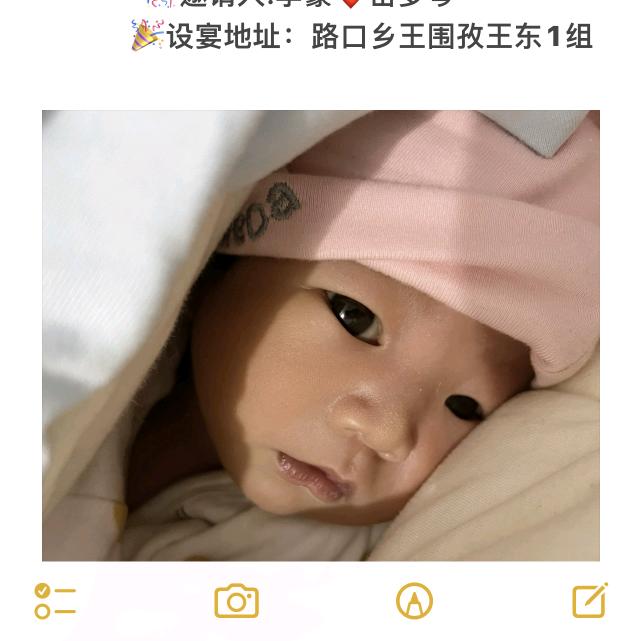
Task: Open the baby photo attachment
Action: [320, 335]
